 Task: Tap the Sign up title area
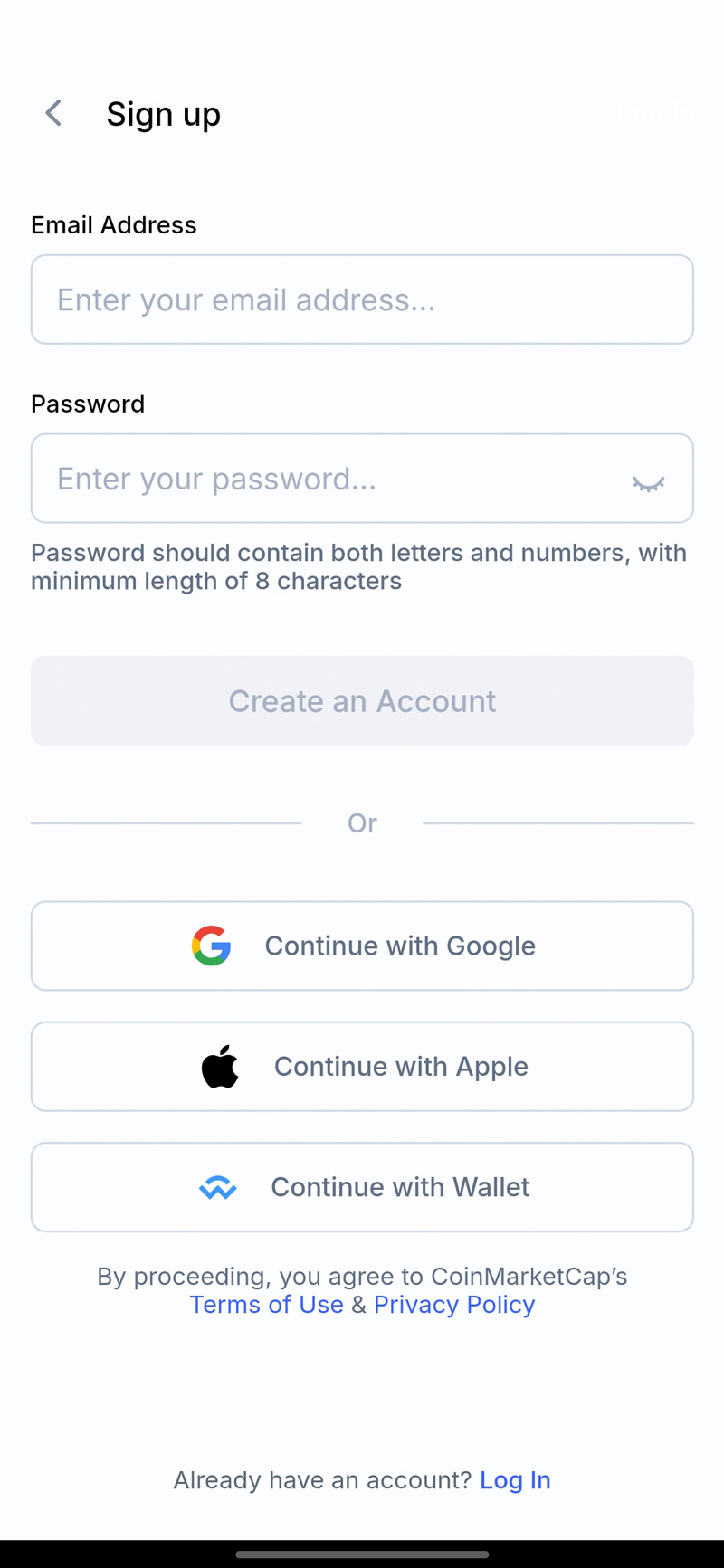(164, 113)
